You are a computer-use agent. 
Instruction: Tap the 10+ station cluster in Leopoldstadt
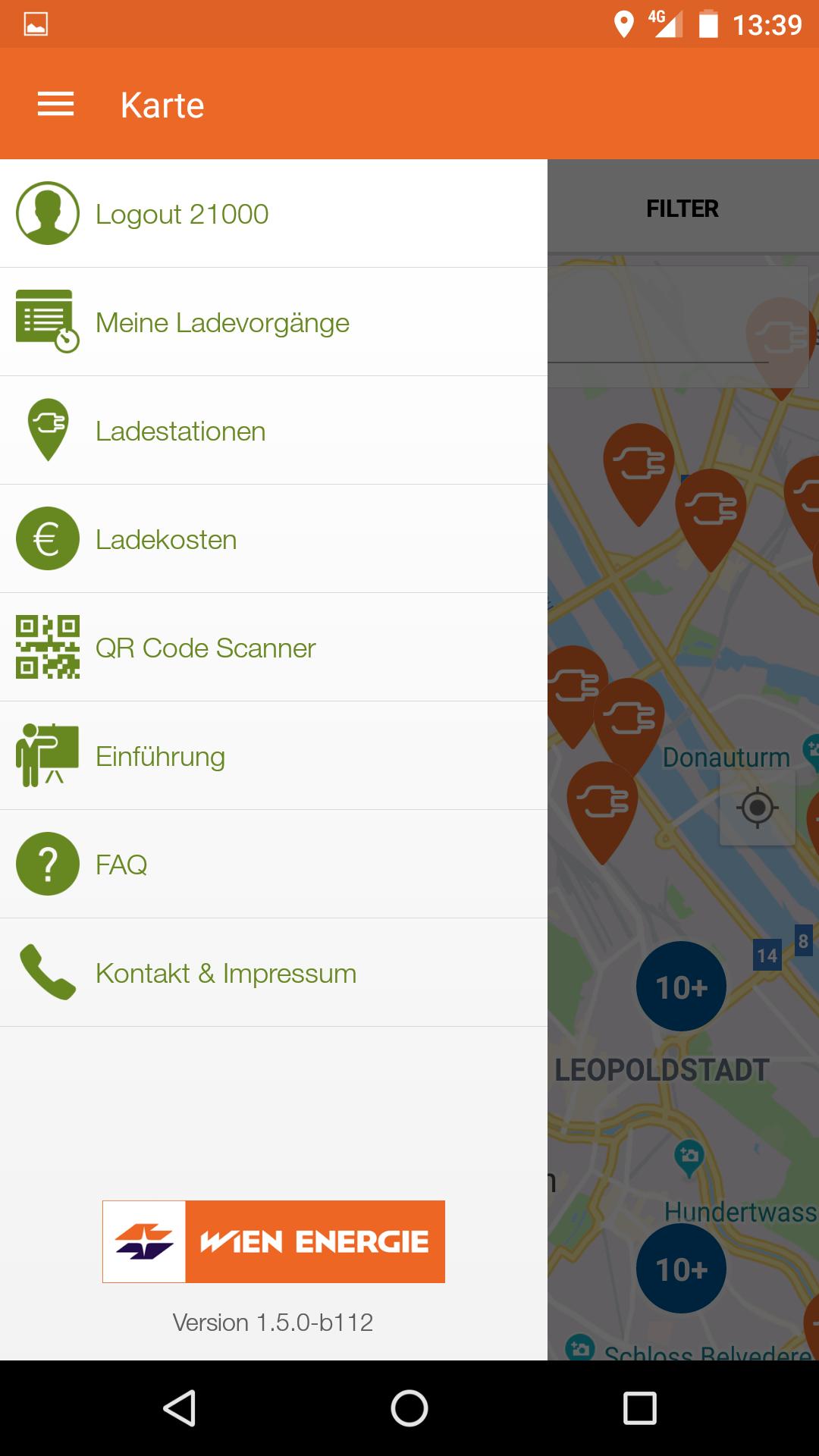(680, 986)
